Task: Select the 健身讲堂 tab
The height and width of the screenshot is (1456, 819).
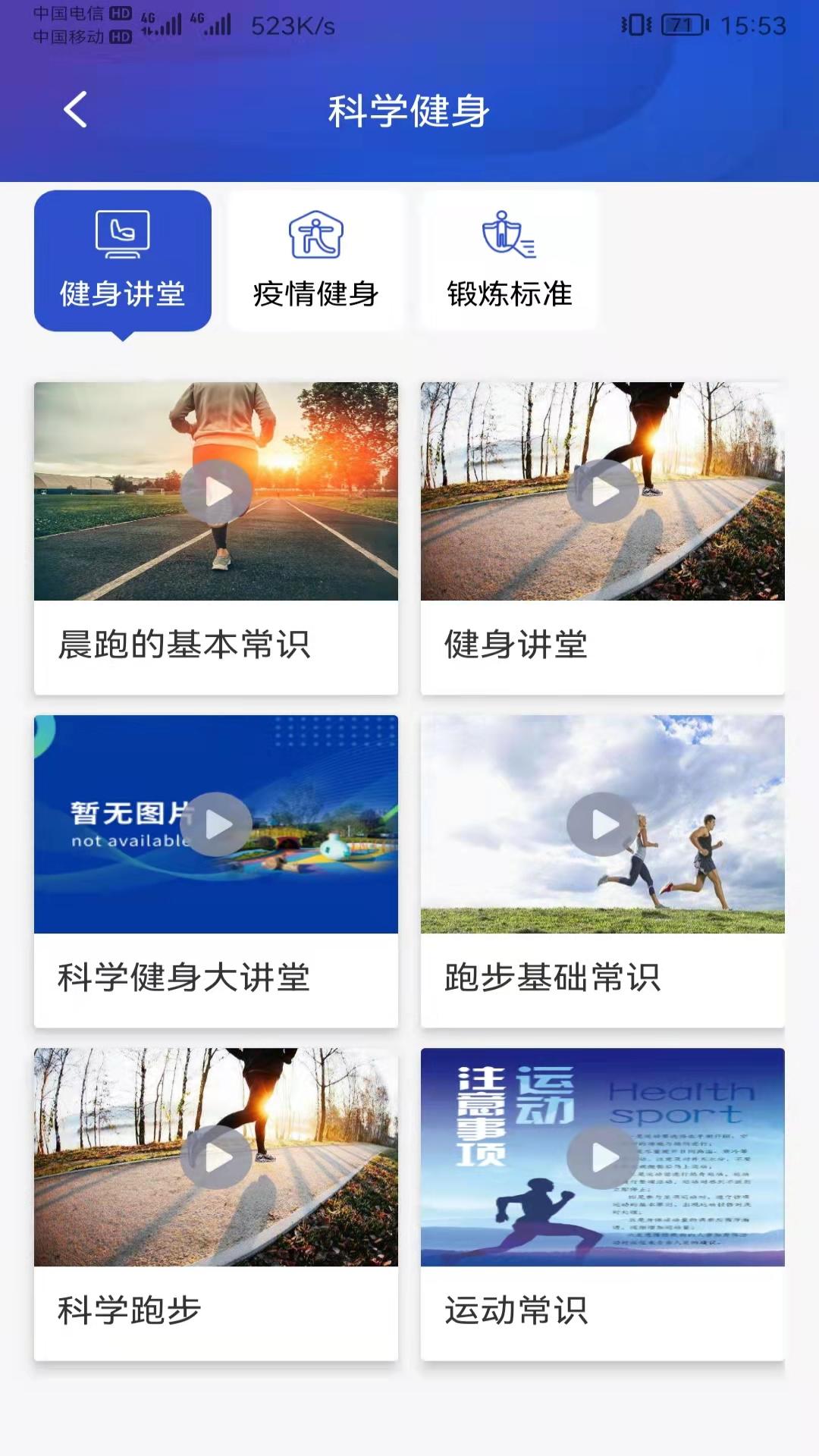Action: pyautogui.click(x=123, y=261)
